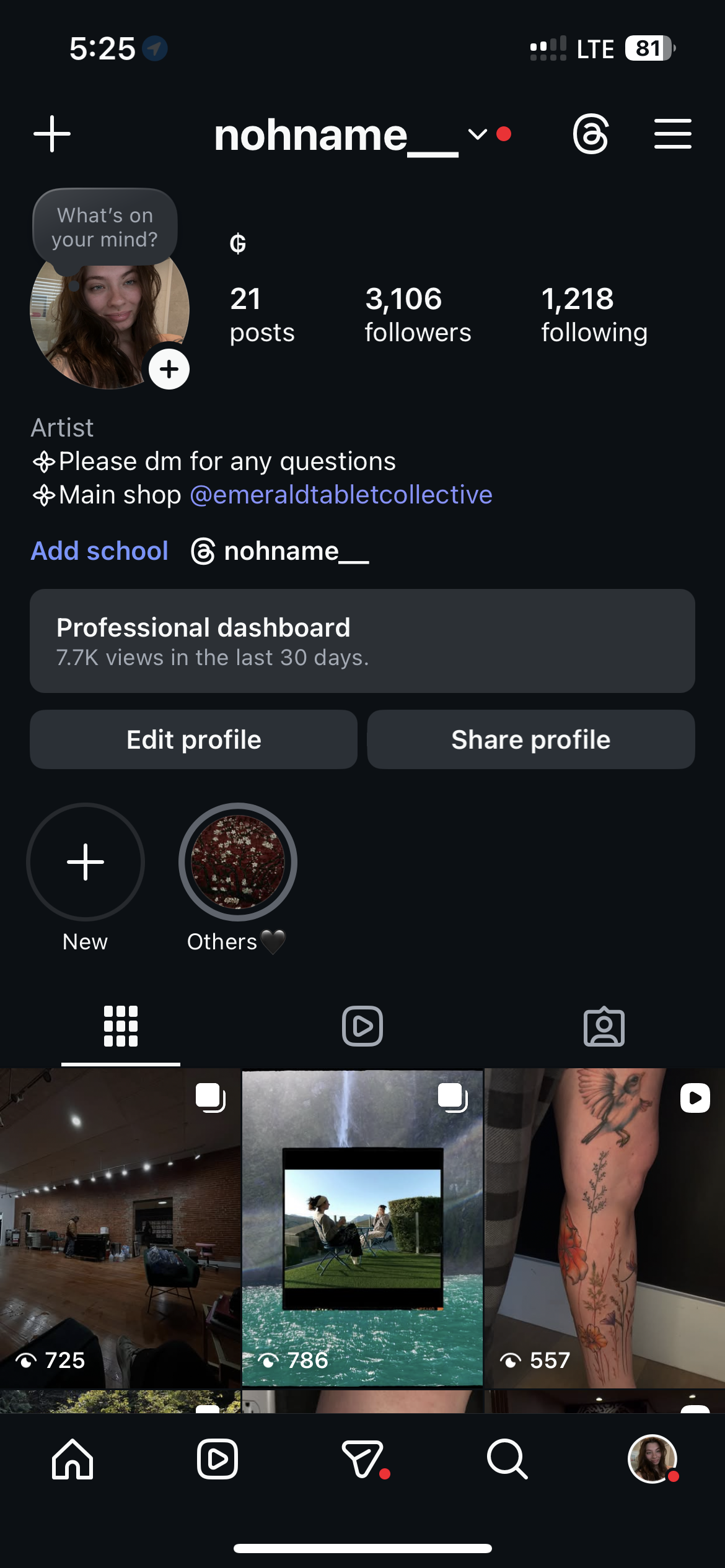
Task: Open the hamburger menu
Action: point(672,134)
